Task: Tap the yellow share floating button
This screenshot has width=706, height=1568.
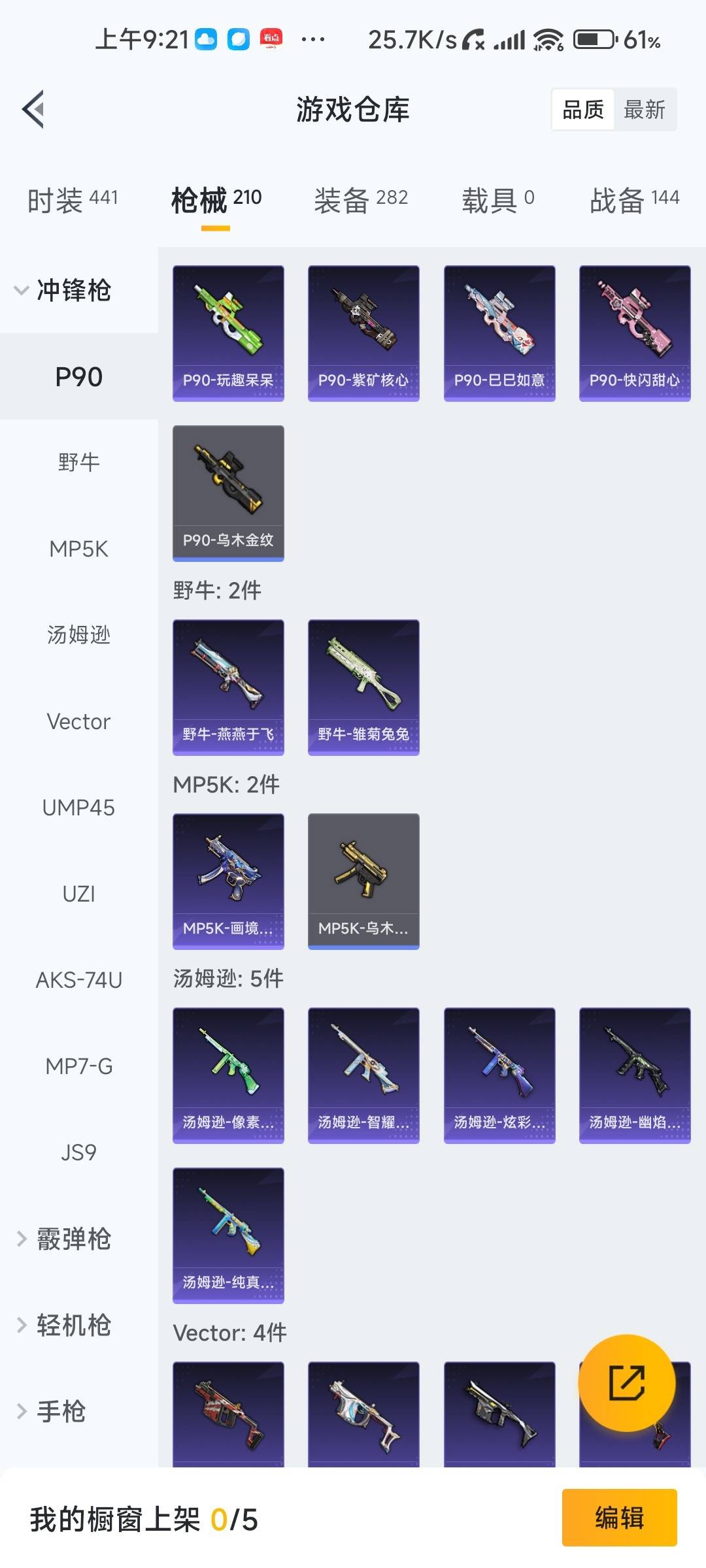Action: pos(626,1382)
